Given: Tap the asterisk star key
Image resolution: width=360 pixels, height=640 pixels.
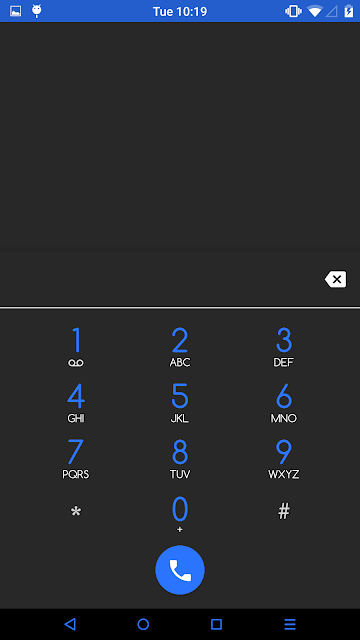Looking at the screenshot, I should coord(76,512).
